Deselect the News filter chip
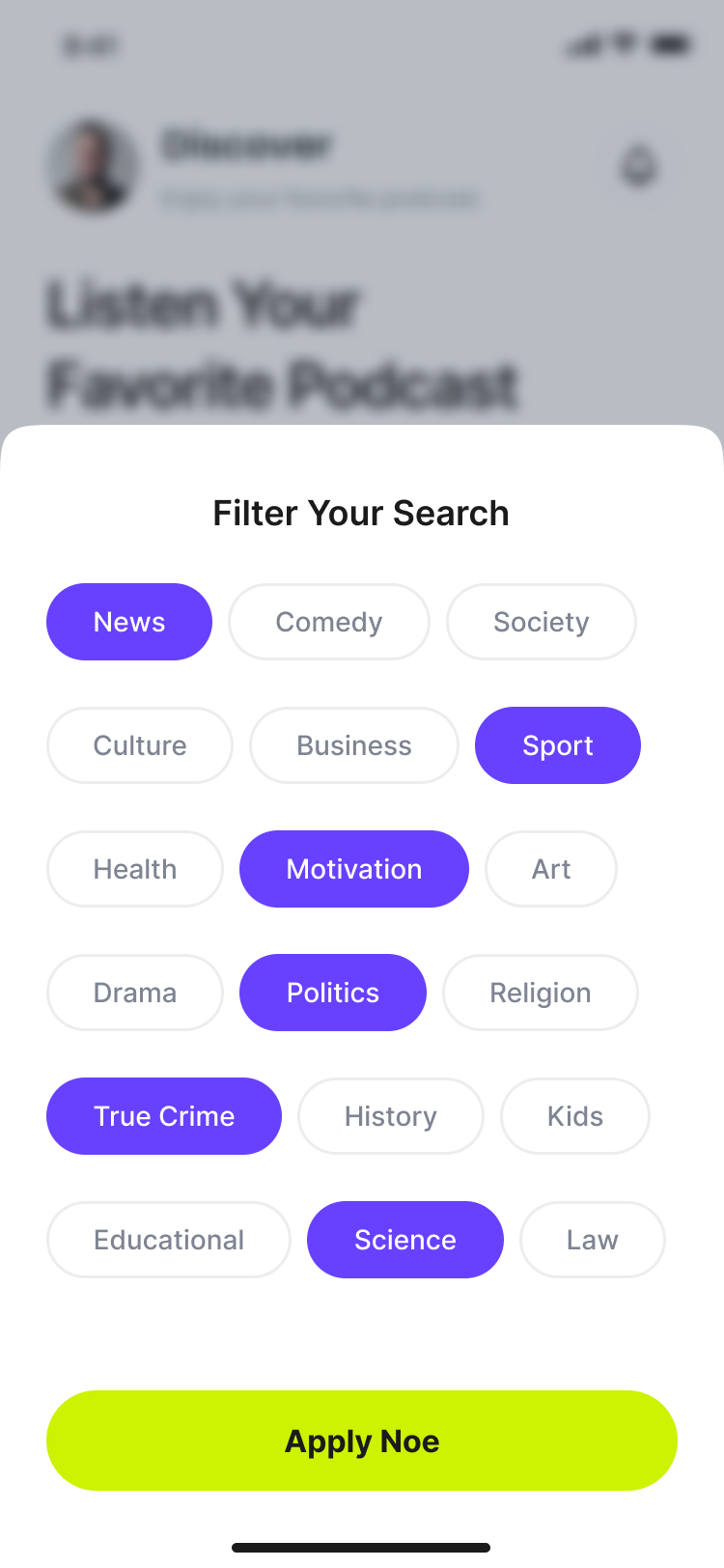 tap(129, 622)
